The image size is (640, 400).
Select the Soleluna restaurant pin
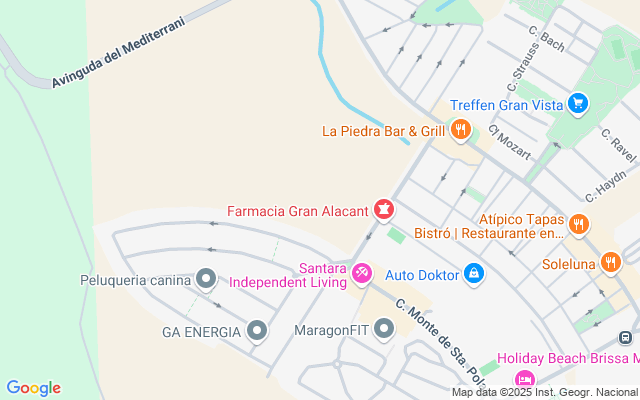[611, 264]
